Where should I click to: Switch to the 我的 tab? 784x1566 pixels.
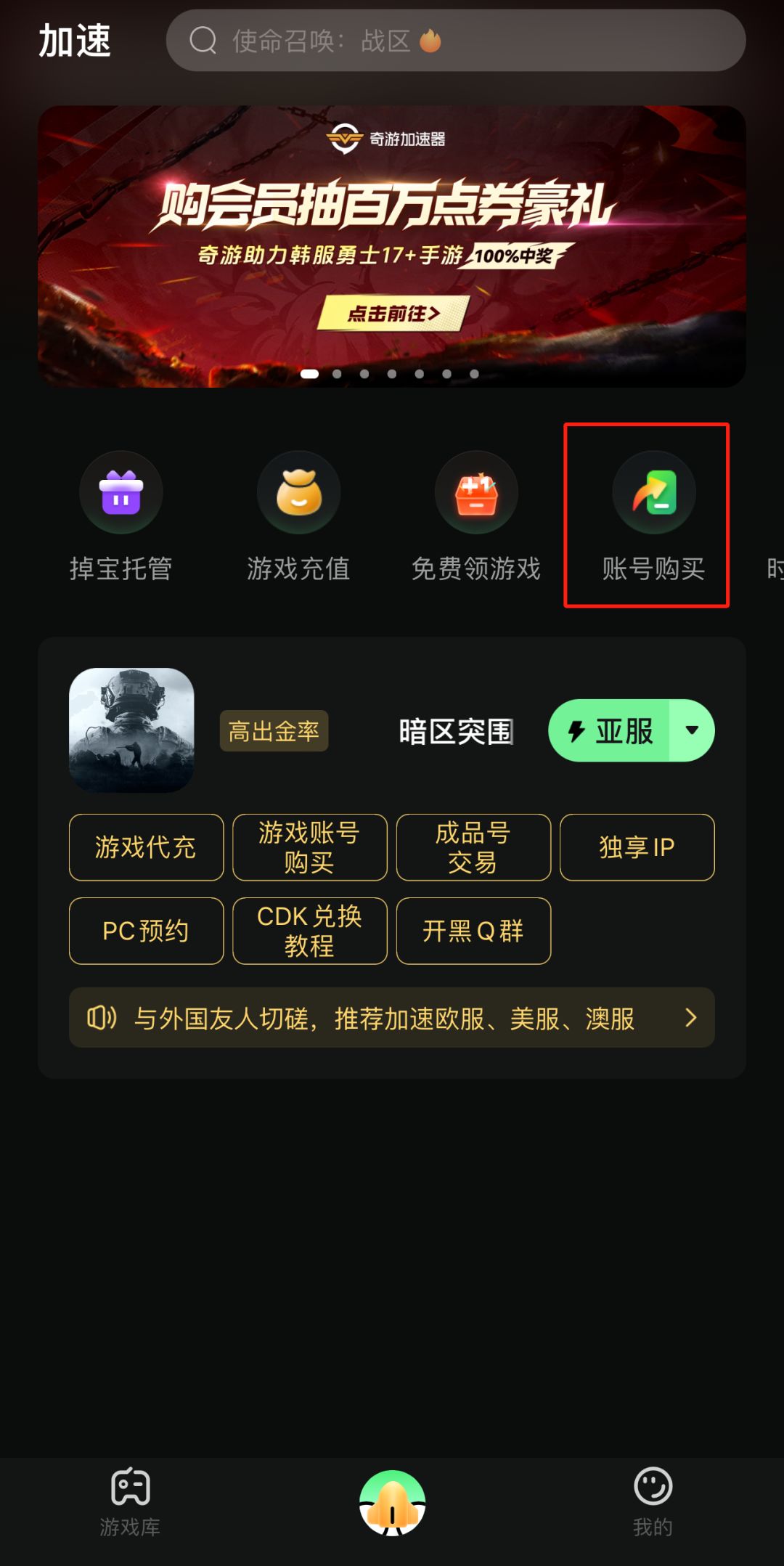(x=654, y=1503)
